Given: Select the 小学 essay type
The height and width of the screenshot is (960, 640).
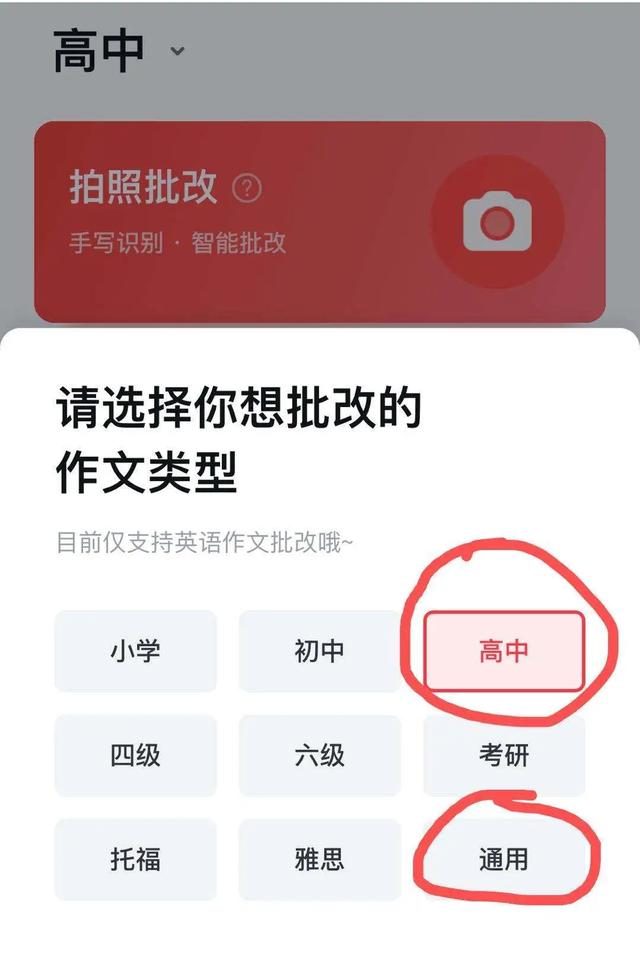Looking at the screenshot, I should [x=135, y=651].
